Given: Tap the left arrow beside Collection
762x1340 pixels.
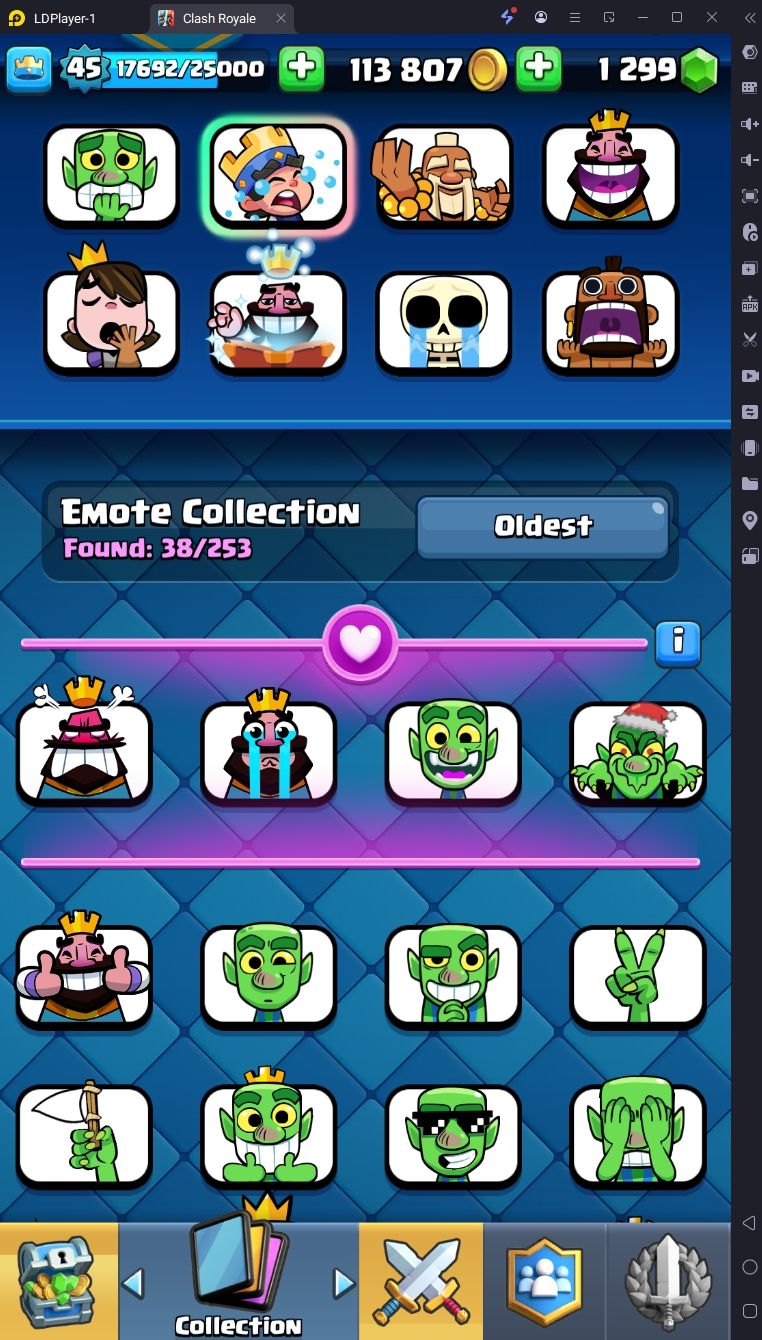Looking at the screenshot, I should [133, 1282].
